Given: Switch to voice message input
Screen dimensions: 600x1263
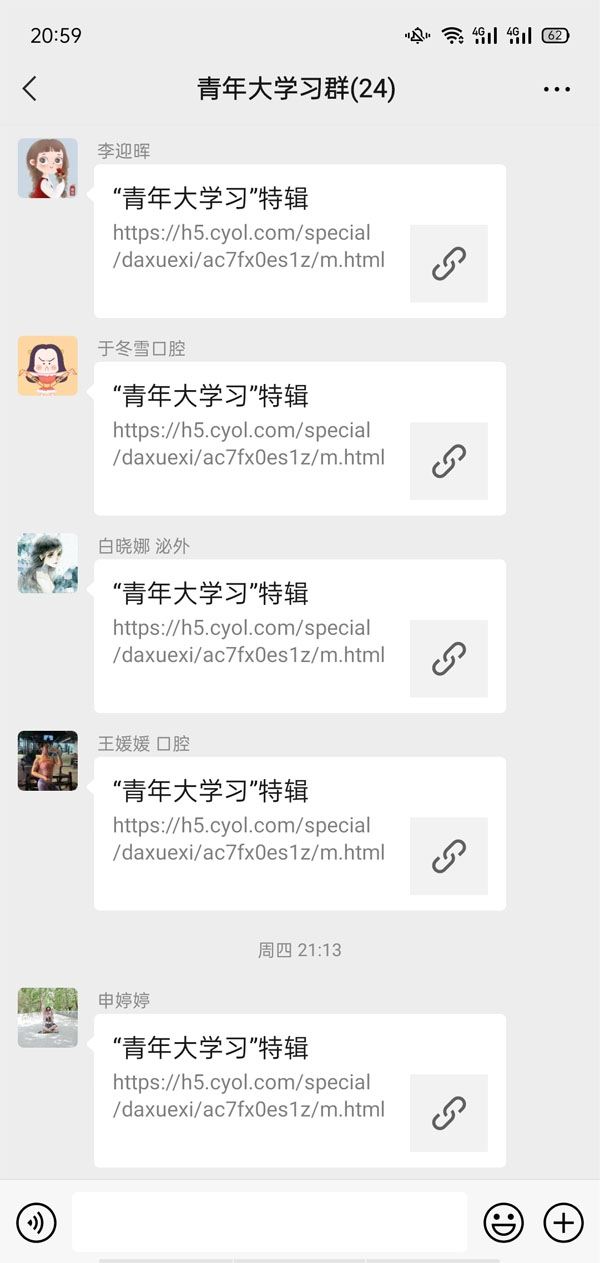Looking at the screenshot, I should 37,1222.
